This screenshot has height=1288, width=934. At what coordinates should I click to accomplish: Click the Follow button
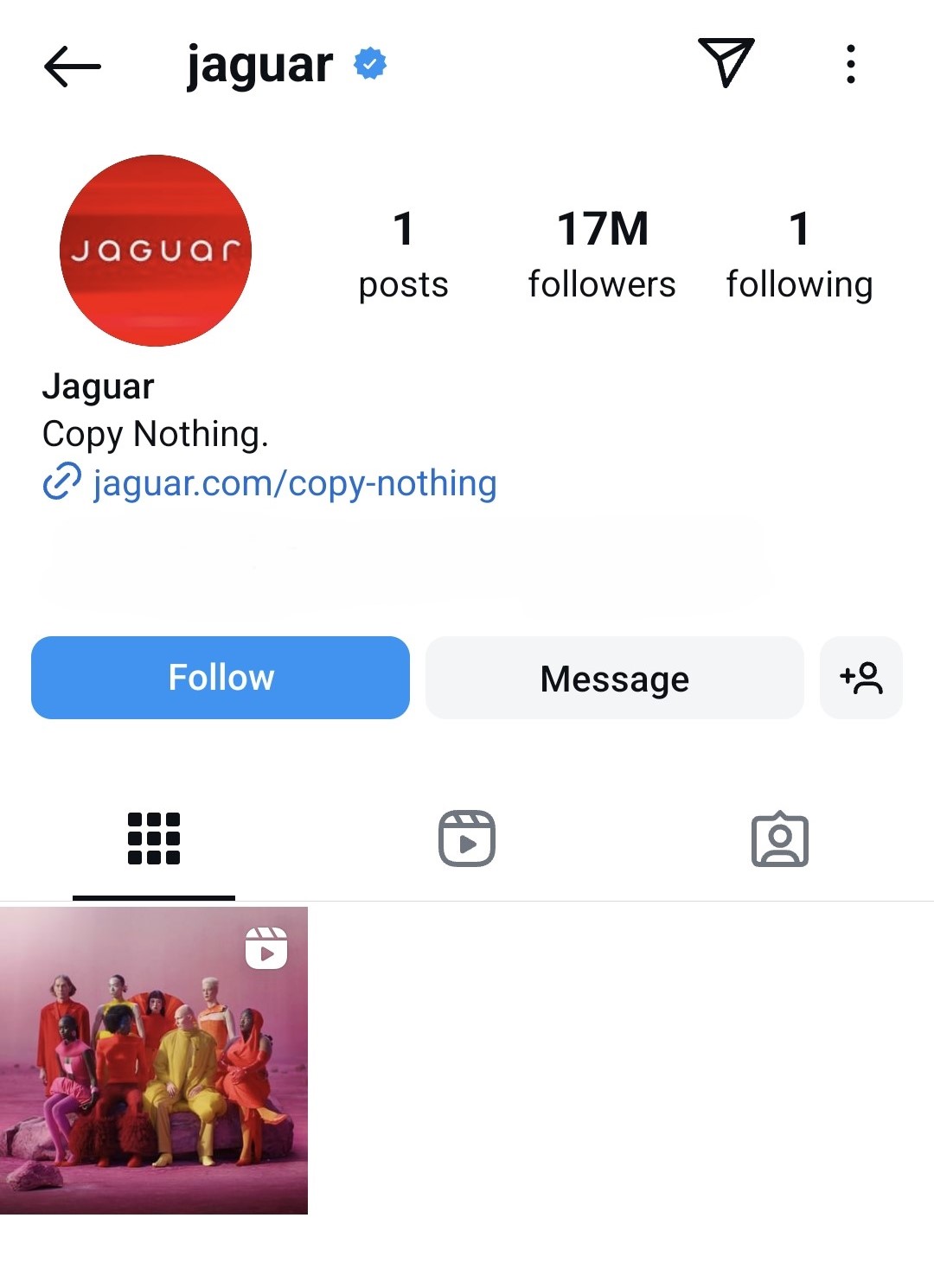[220, 678]
